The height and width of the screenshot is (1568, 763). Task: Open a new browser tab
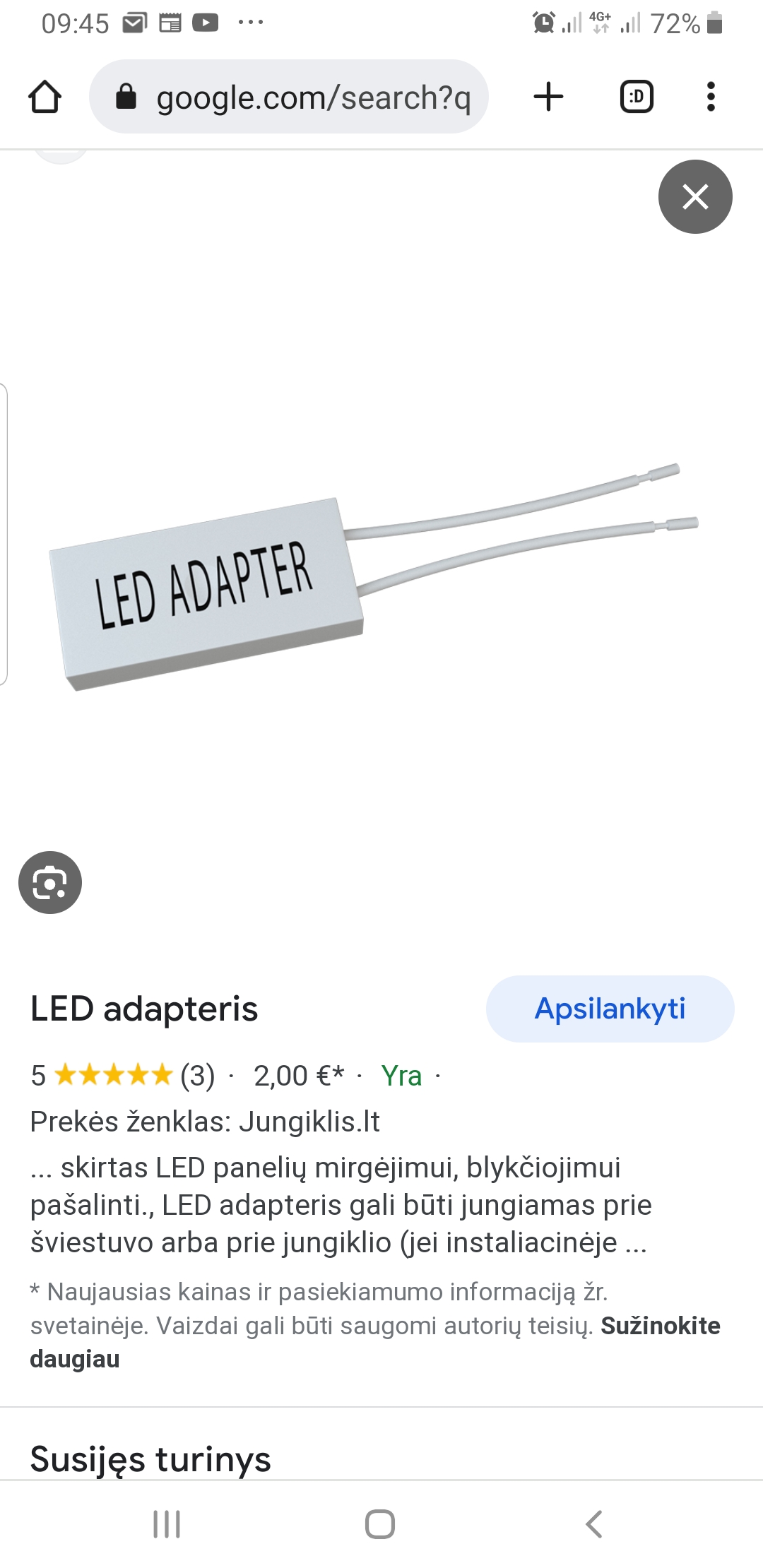[x=548, y=97]
